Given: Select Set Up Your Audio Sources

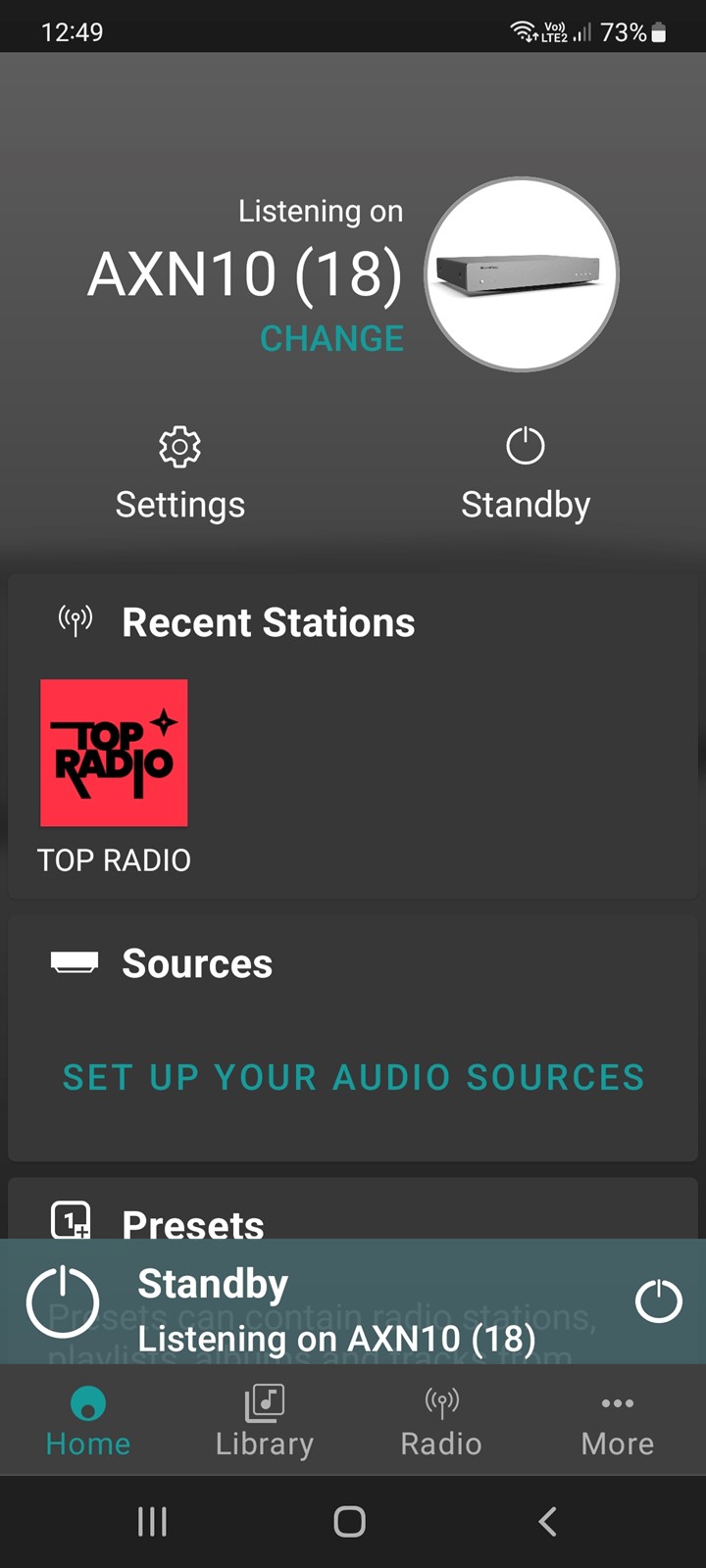Looking at the screenshot, I should pos(353,1077).
